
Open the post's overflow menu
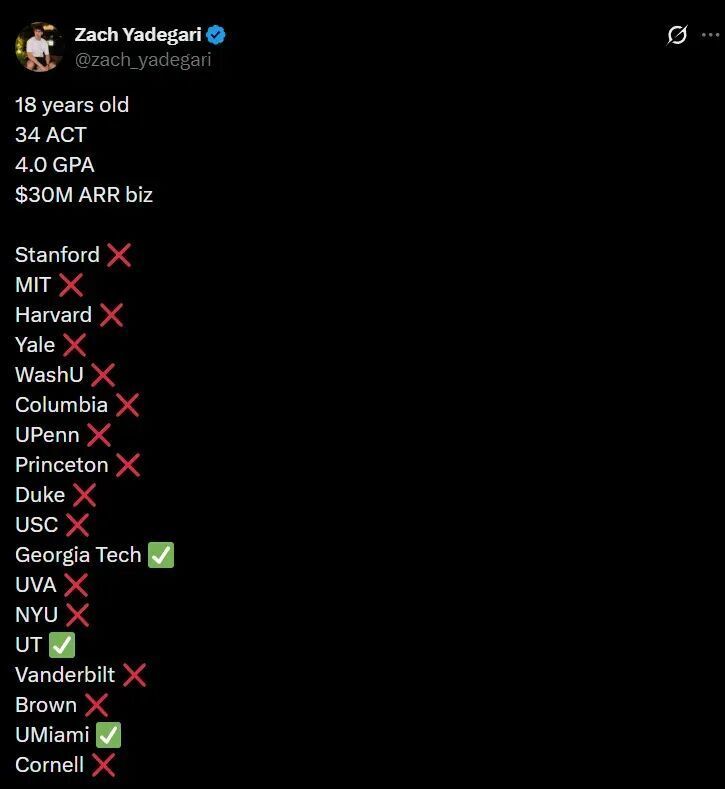(710, 35)
